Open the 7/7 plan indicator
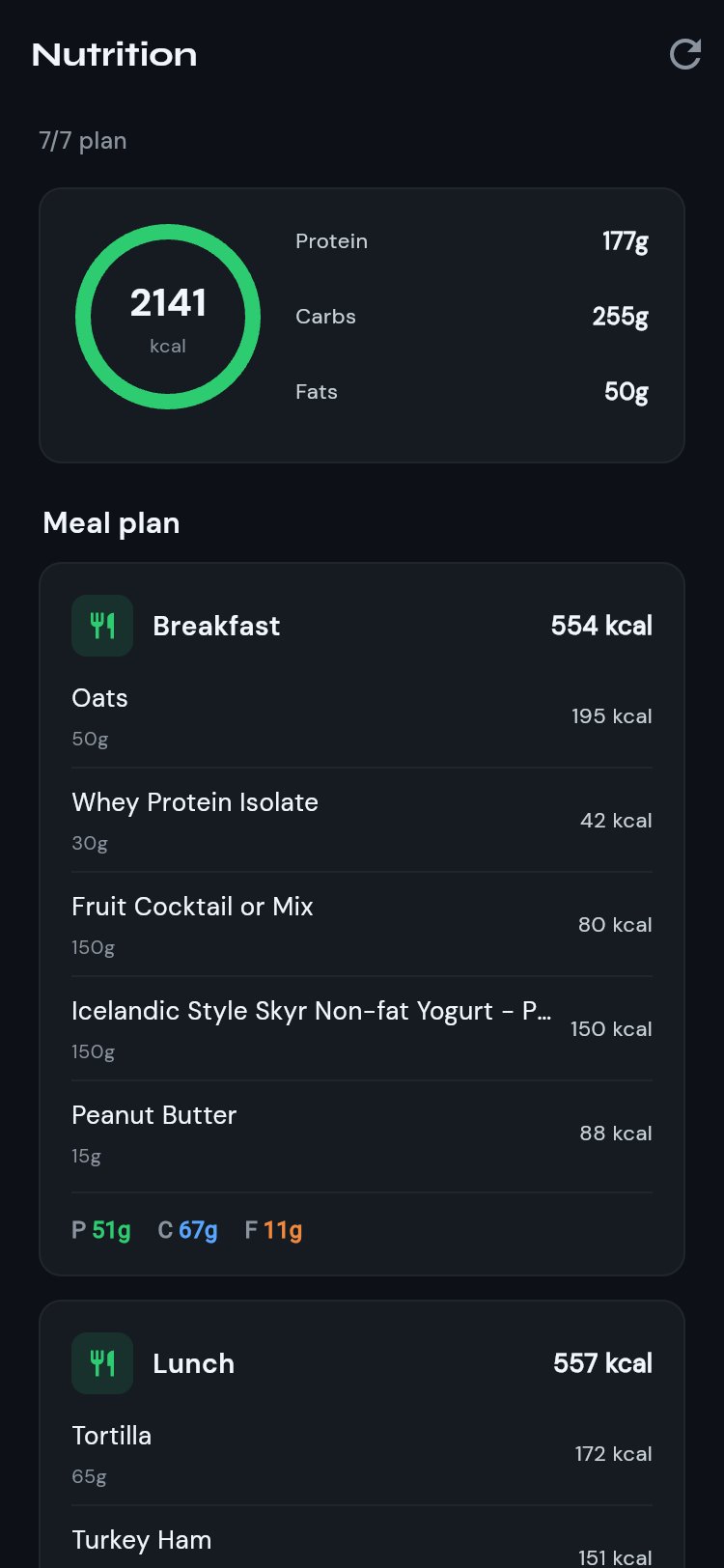 click(82, 141)
